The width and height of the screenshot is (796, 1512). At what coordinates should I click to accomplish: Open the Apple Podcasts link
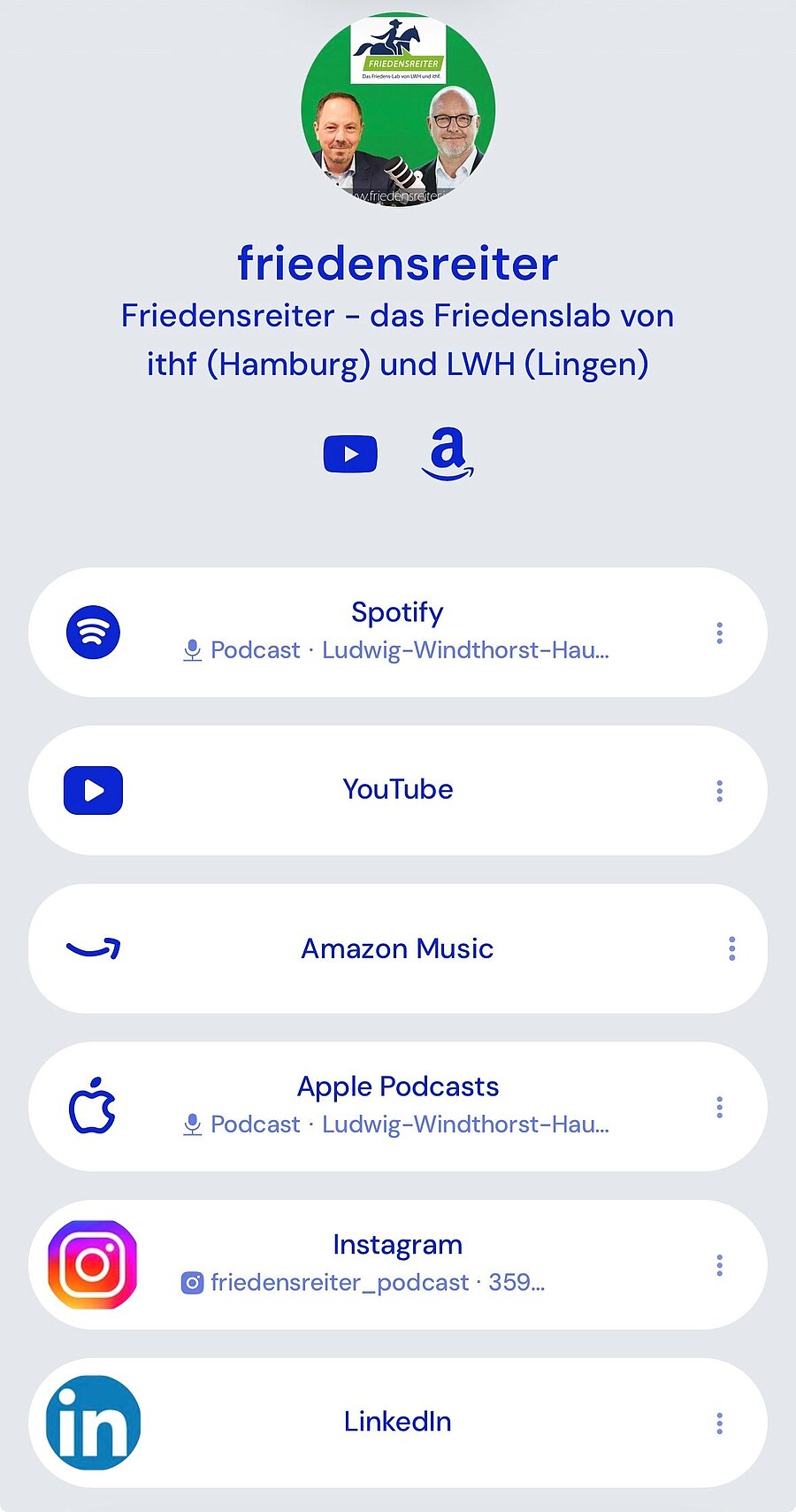(397, 1106)
